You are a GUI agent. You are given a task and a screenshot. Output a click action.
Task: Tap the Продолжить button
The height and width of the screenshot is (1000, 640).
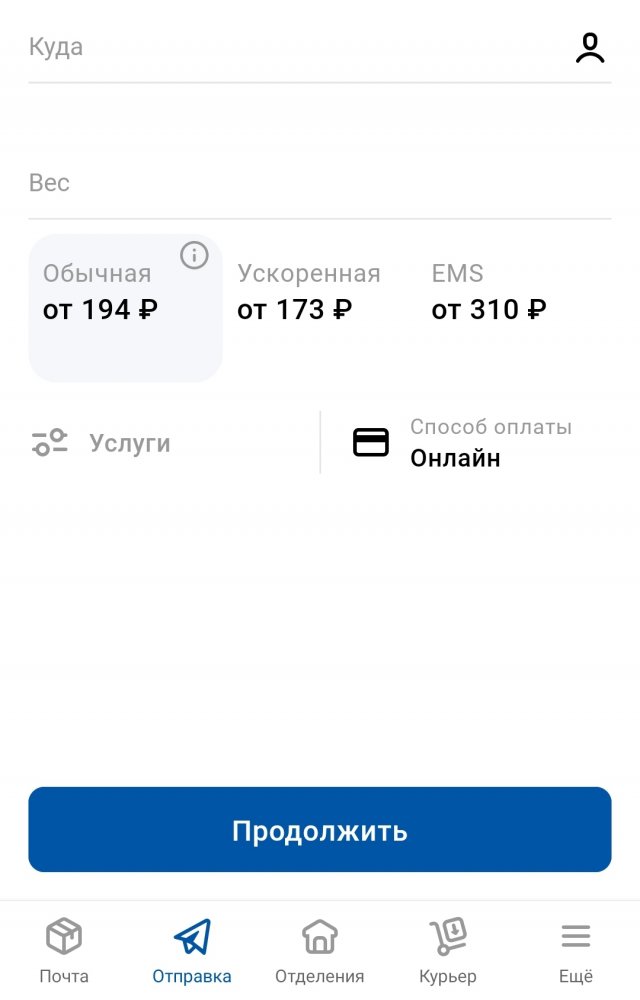pos(319,830)
